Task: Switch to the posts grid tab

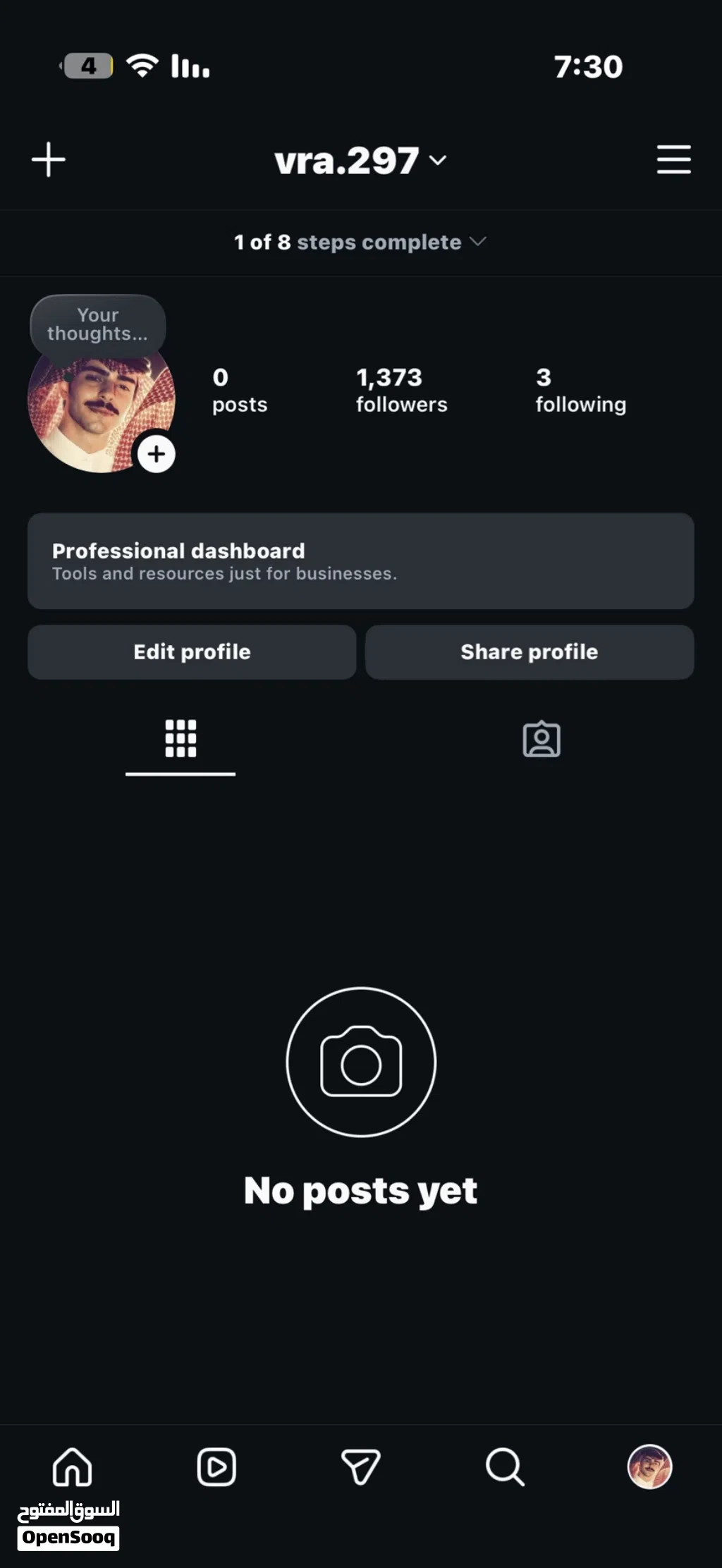Action: (x=180, y=739)
